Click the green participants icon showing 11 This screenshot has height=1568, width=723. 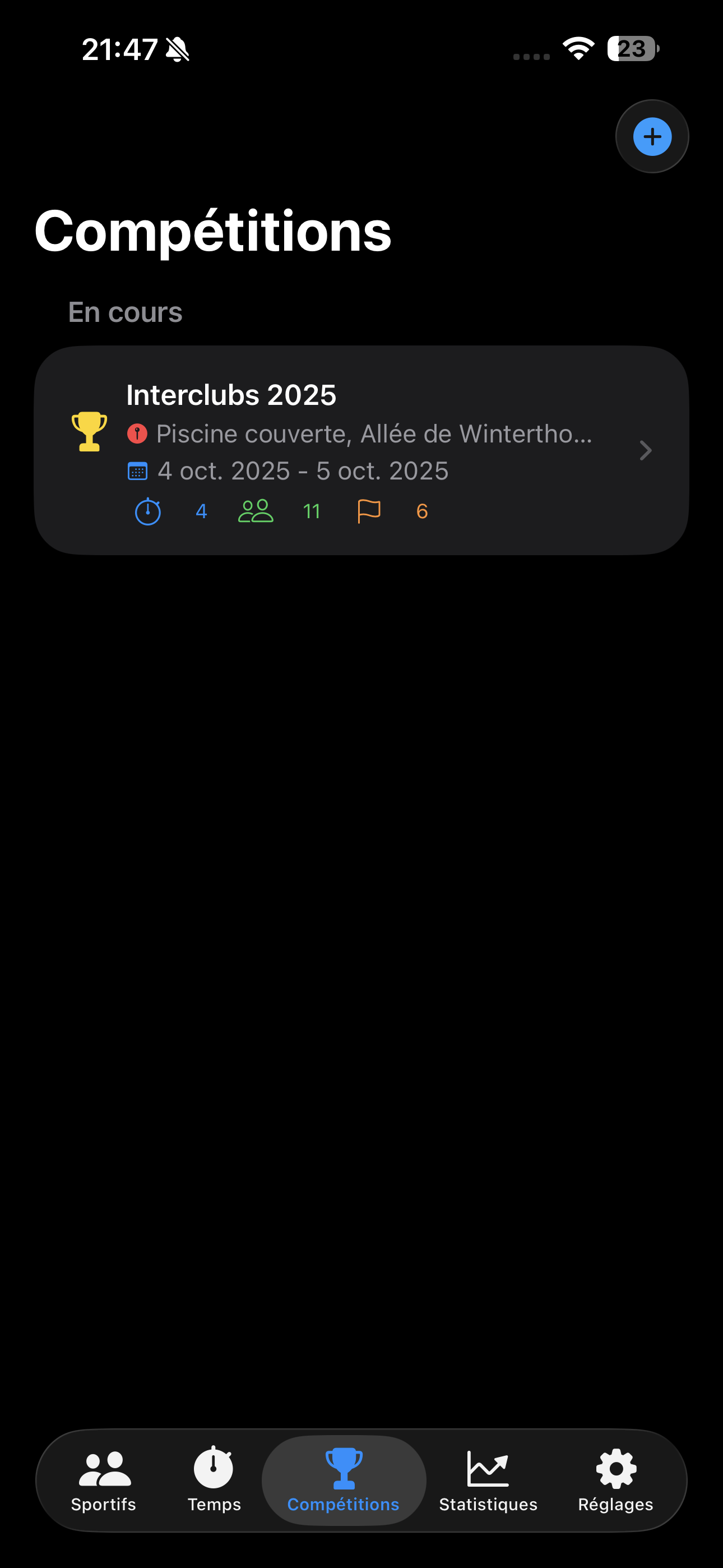[x=256, y=511]
